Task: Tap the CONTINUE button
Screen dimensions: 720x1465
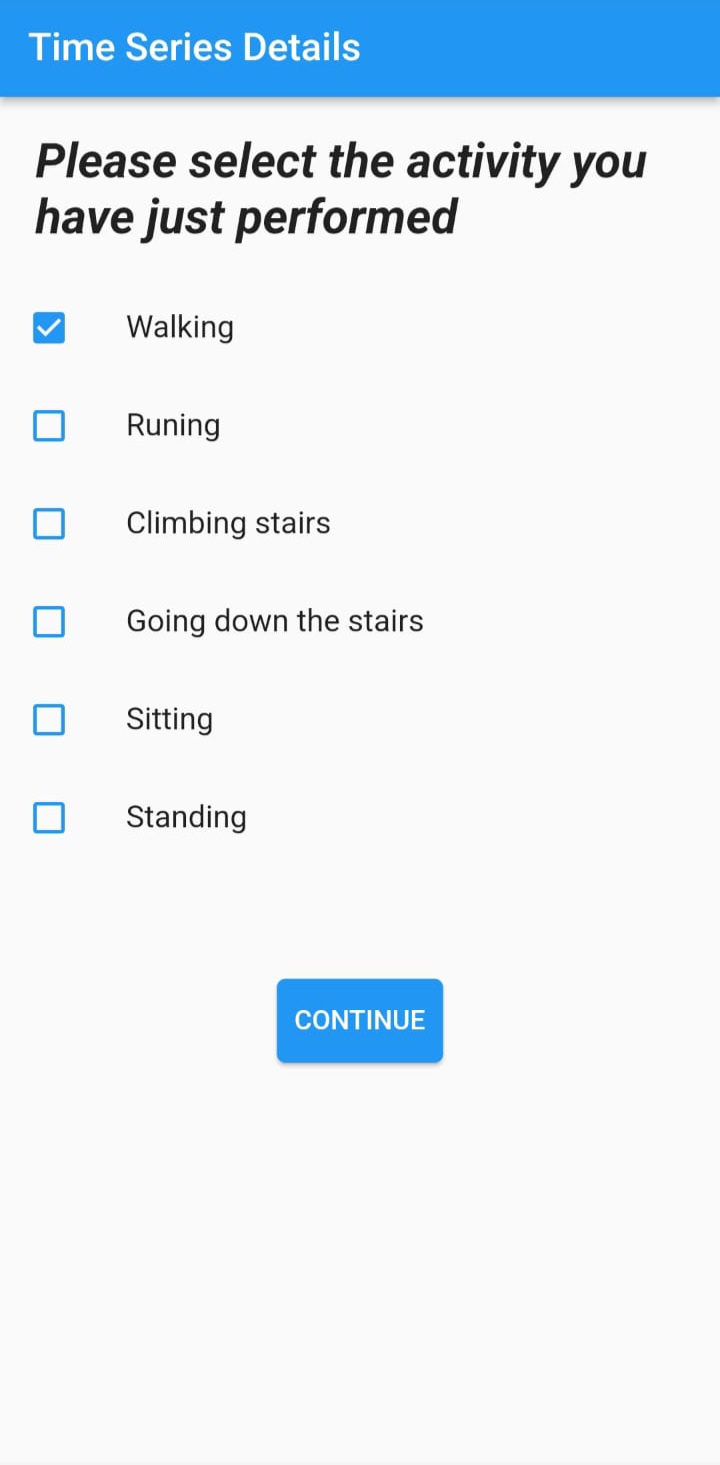Action: (360, 1020)
